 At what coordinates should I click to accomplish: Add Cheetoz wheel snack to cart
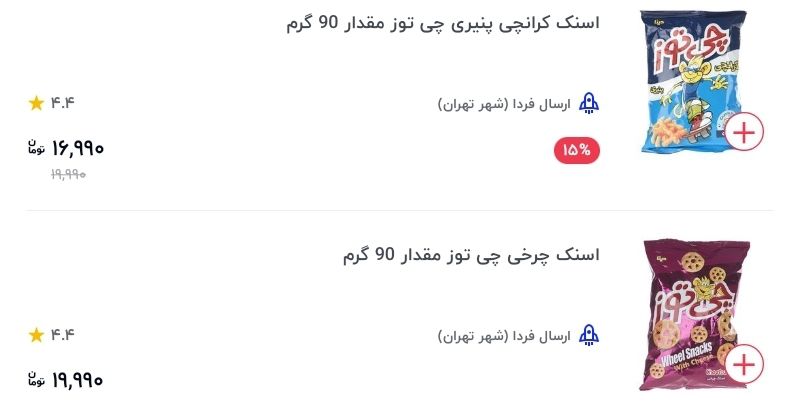point(744,364)
